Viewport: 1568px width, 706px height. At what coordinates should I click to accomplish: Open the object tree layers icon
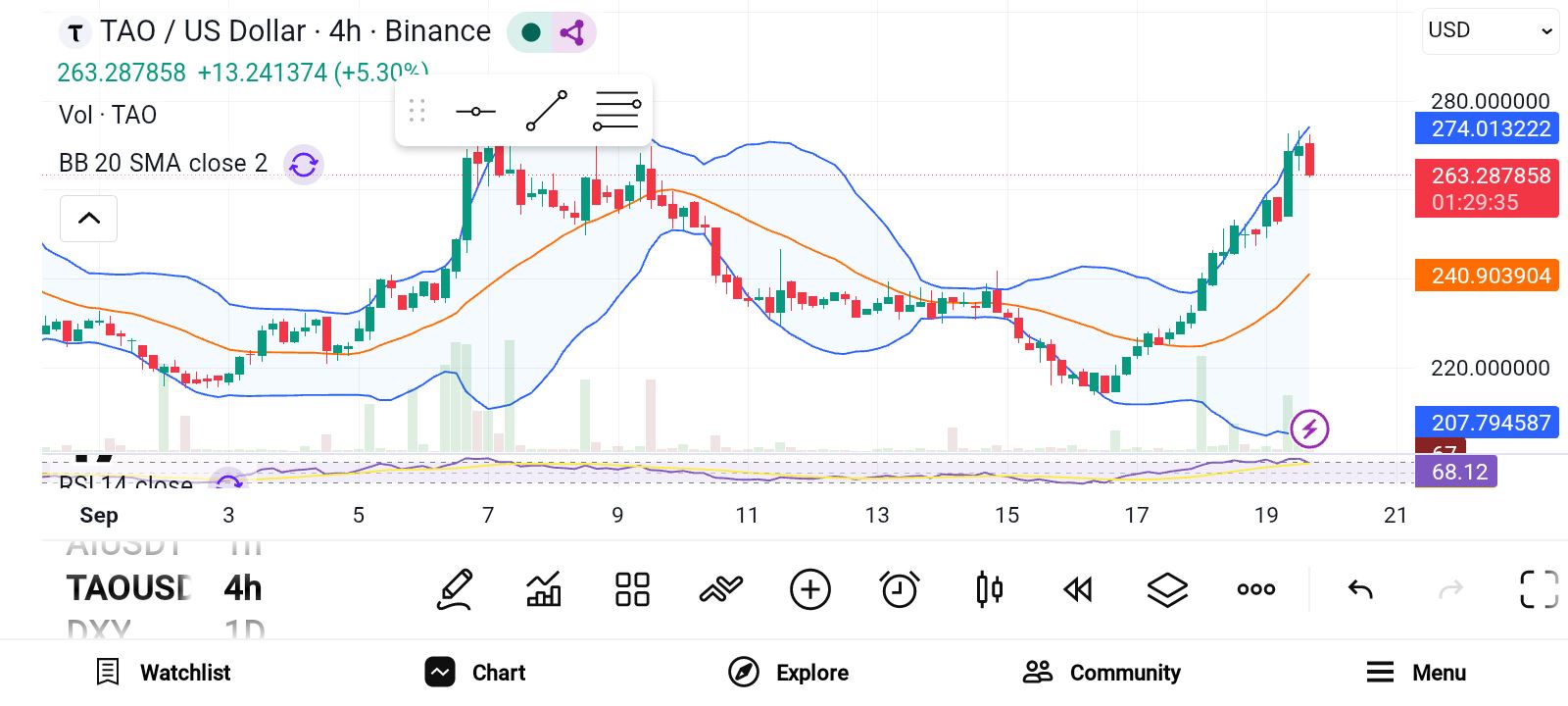[x=1167, y=589]
